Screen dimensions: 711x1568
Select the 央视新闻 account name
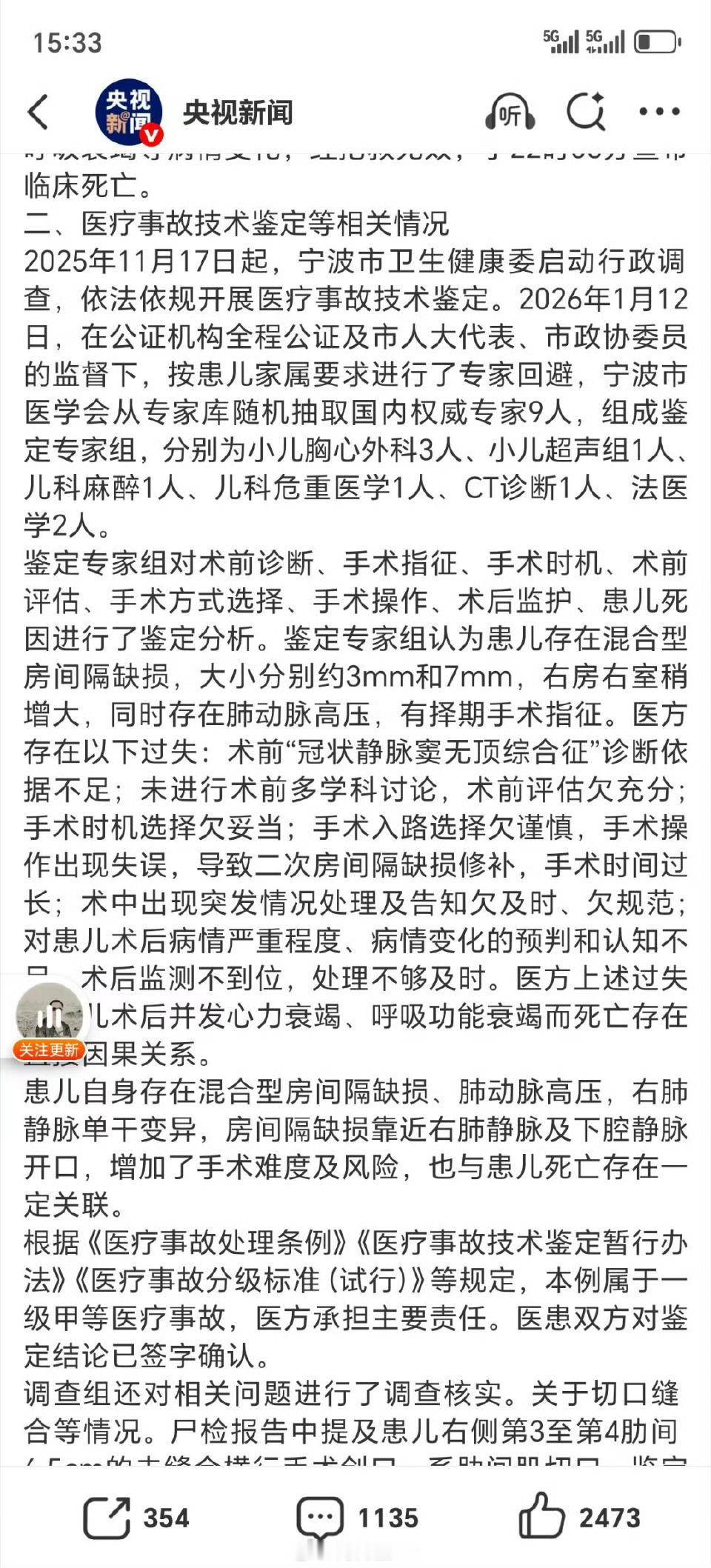[x=237, y=113]
